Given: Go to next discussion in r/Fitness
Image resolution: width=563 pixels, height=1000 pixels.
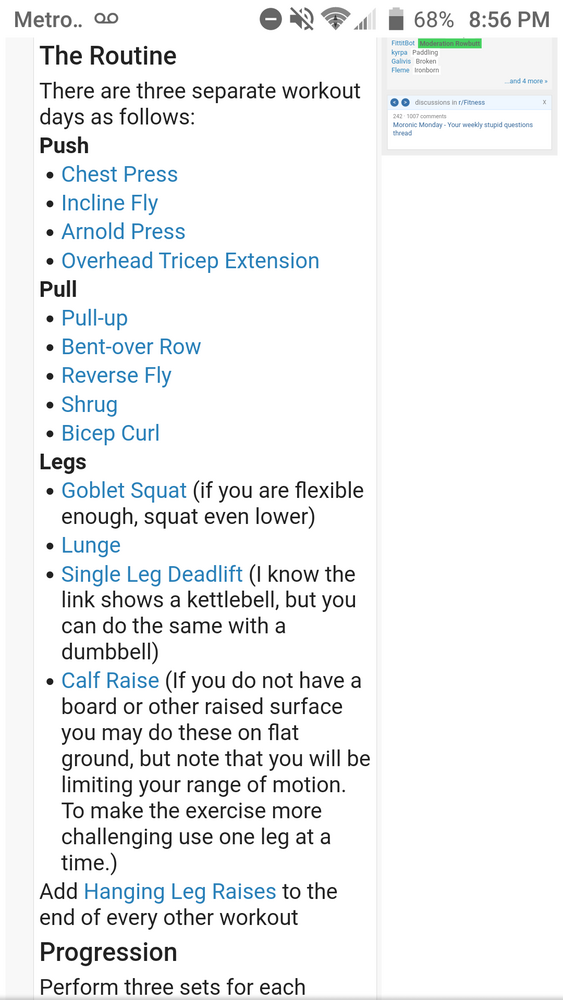Looking at the screenshot, I should click(405, 102).
